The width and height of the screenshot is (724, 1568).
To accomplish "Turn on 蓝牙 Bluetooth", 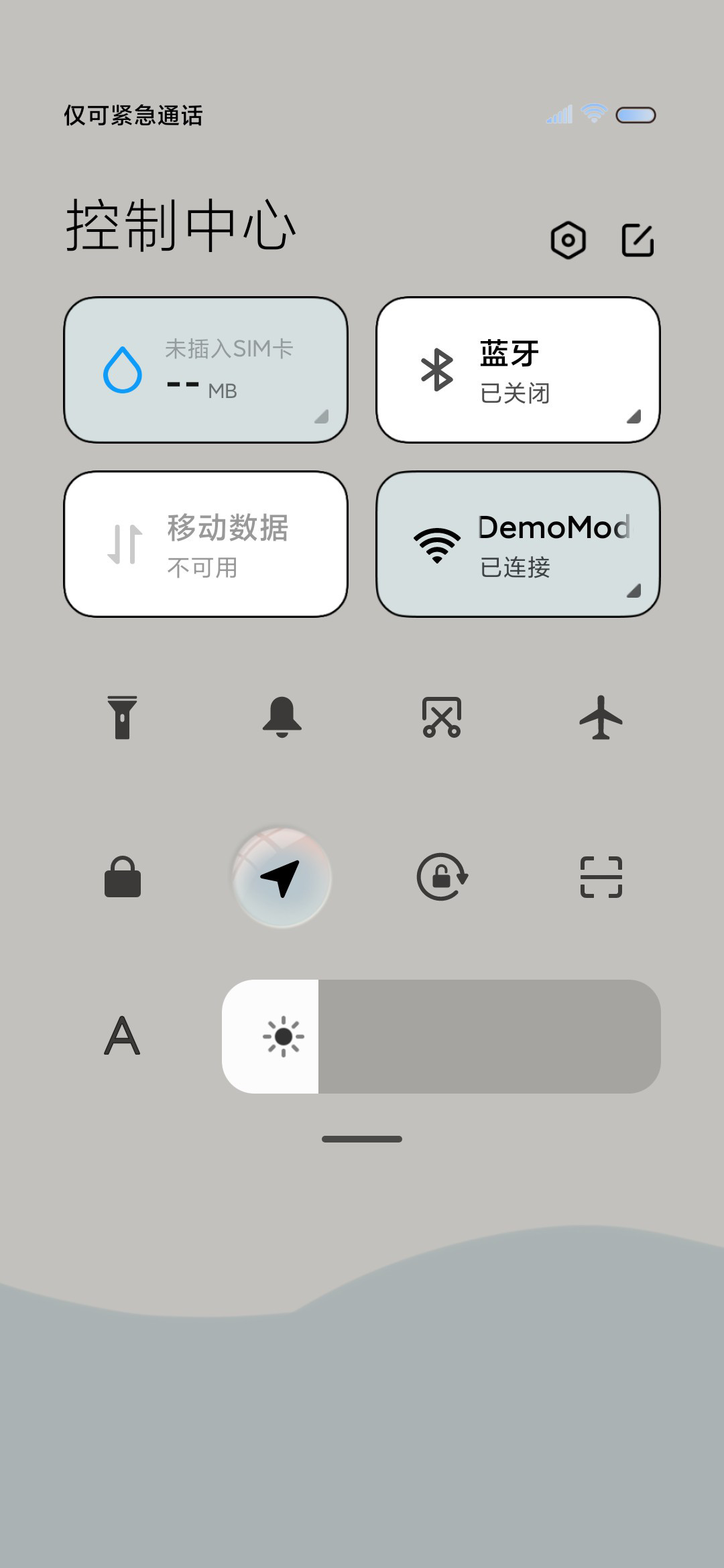I will pyautogui.click(x=518, y=370).
